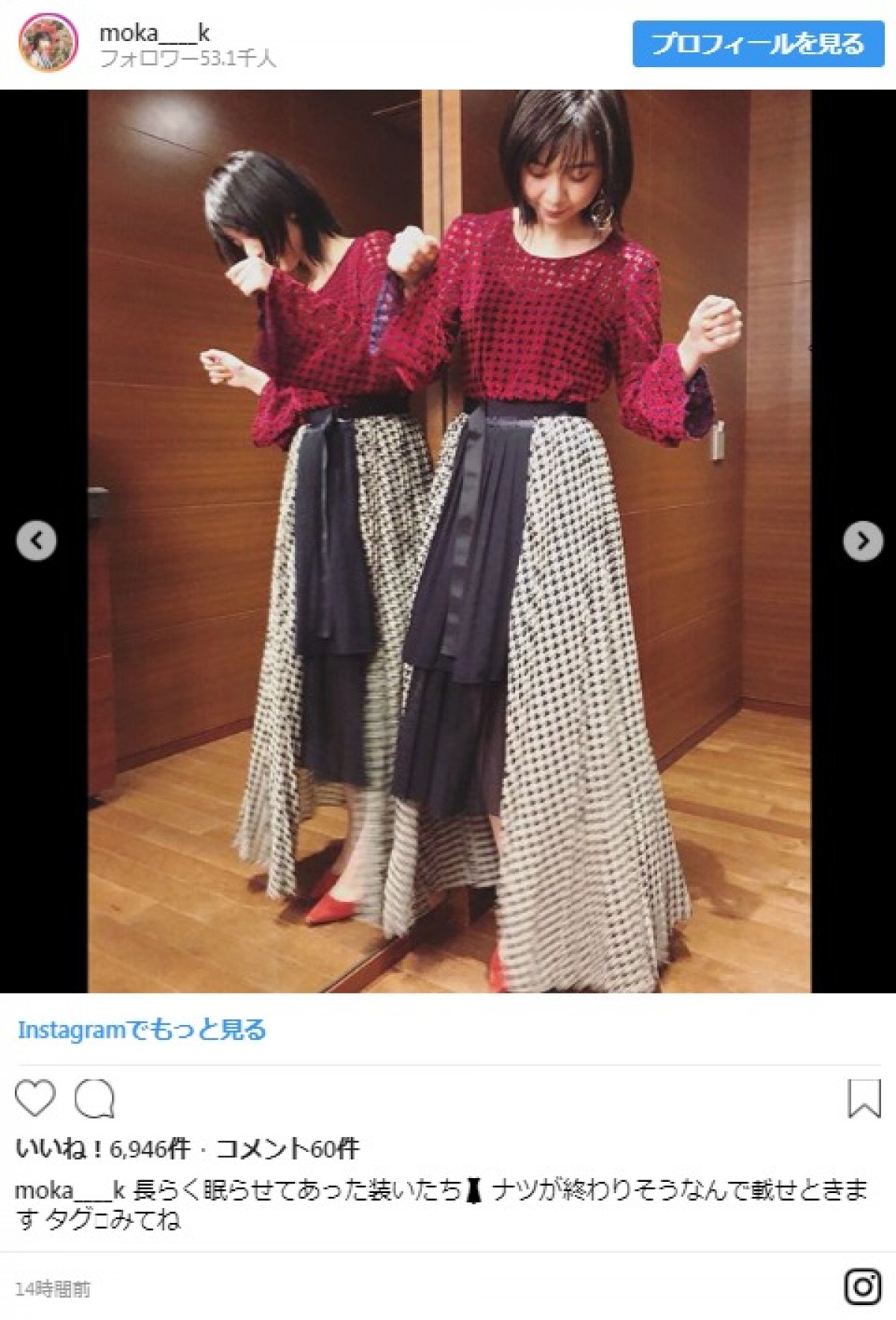The width and height of the screenshot is (896, 1320).
Task: Open moka___k's profile avatar
Action: pyautogui.click(x=48, y=43)
